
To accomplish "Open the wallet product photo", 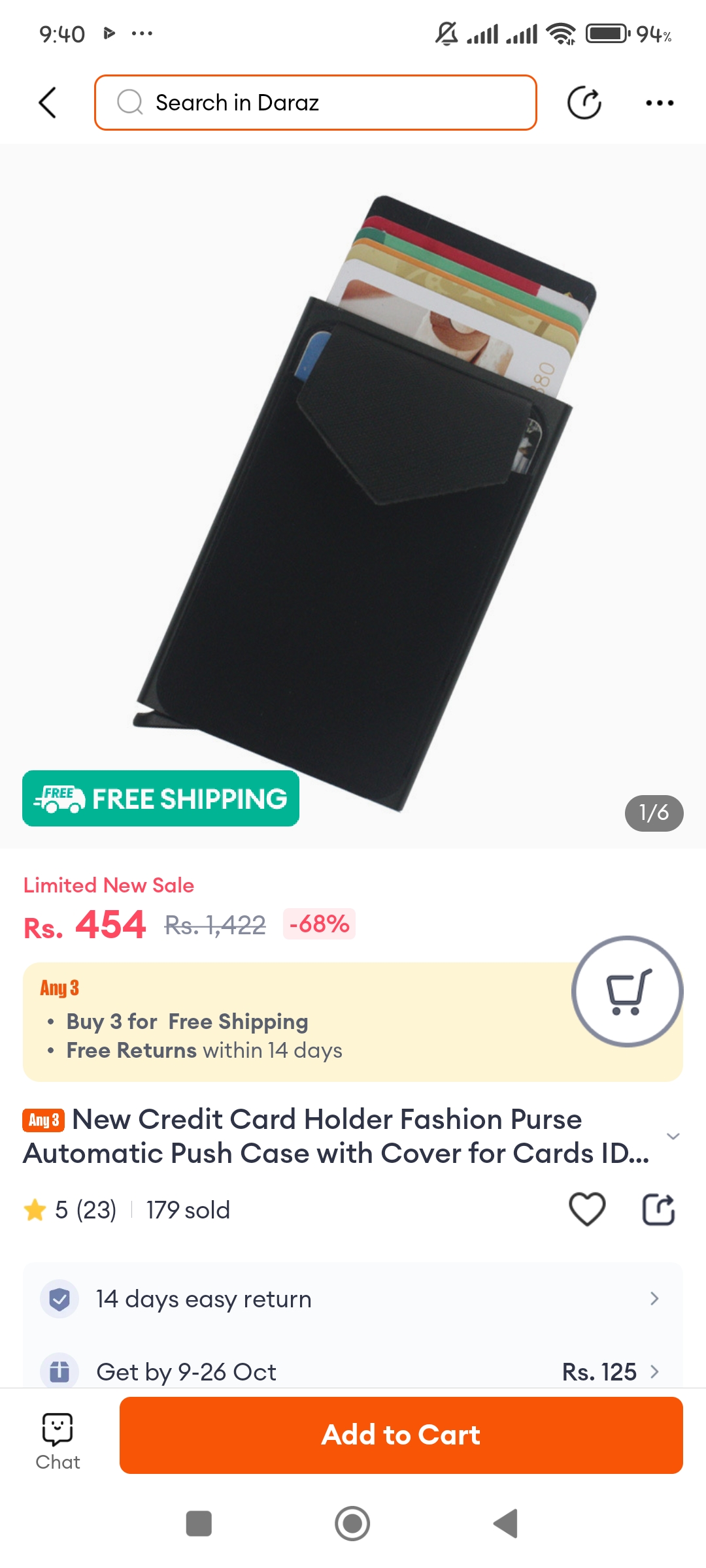I will coord(353,497).
